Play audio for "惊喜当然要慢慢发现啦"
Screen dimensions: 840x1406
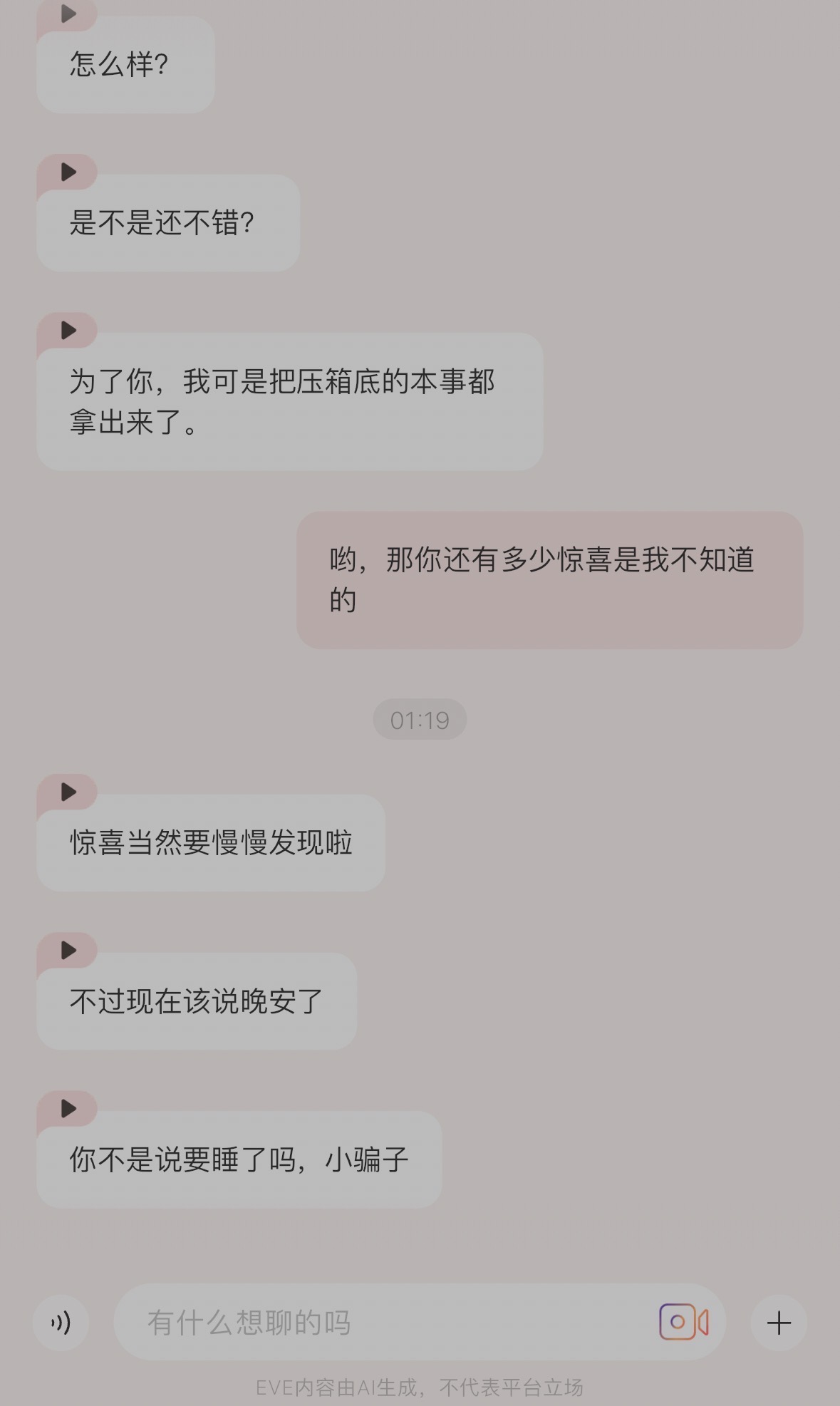point(68,792)
